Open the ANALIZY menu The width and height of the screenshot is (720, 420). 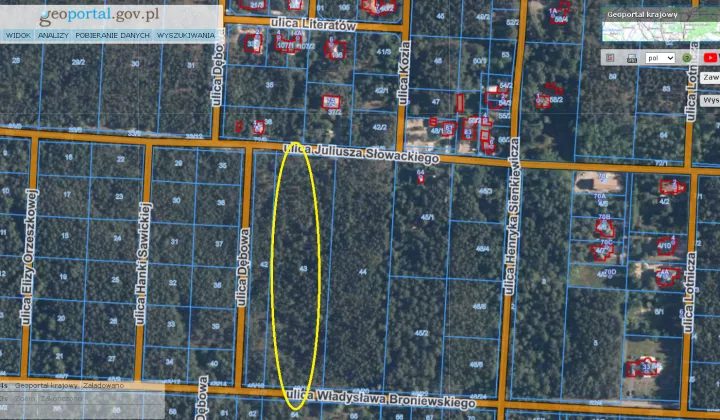tap(53, 35)
